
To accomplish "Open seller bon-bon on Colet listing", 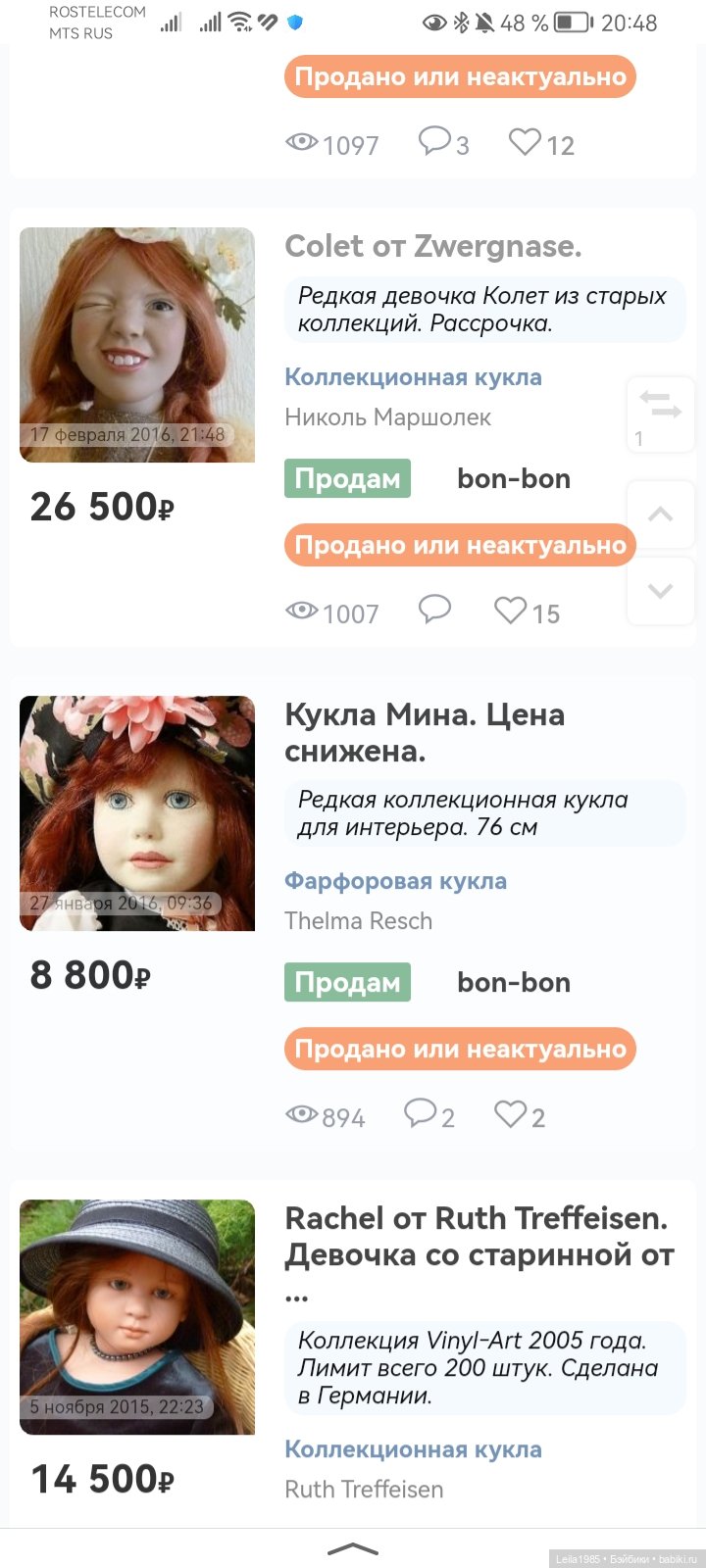I will click(x=513, y=479).
